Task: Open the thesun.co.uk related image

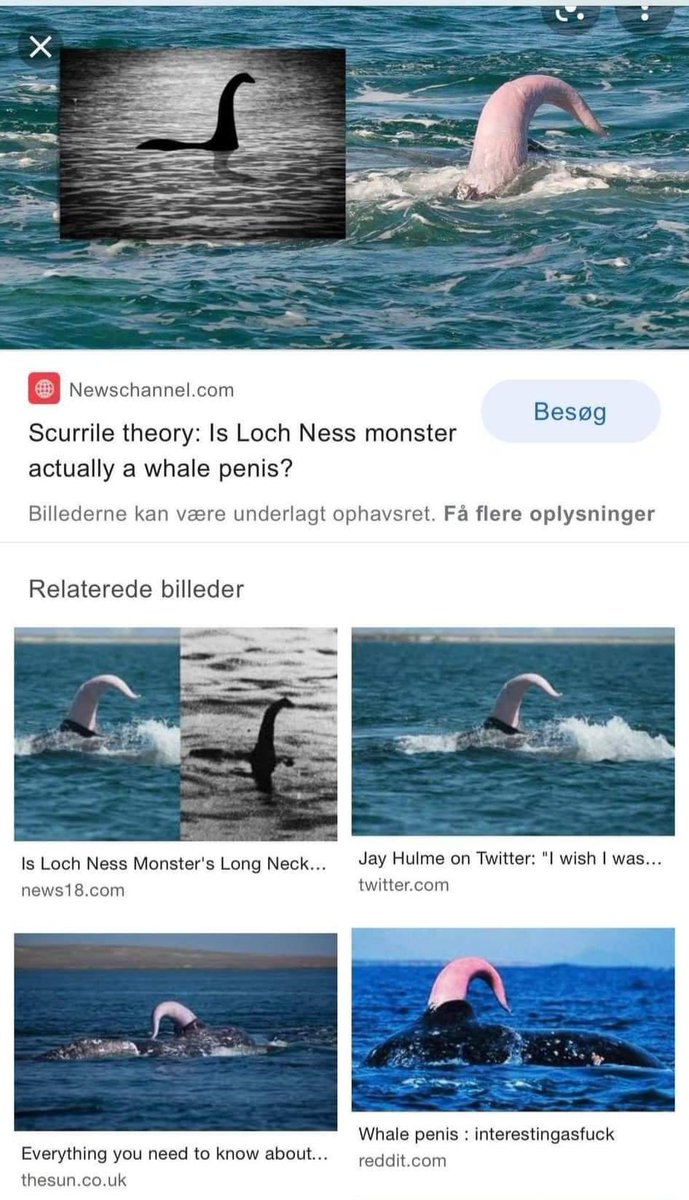Action: coord(176,1031)
